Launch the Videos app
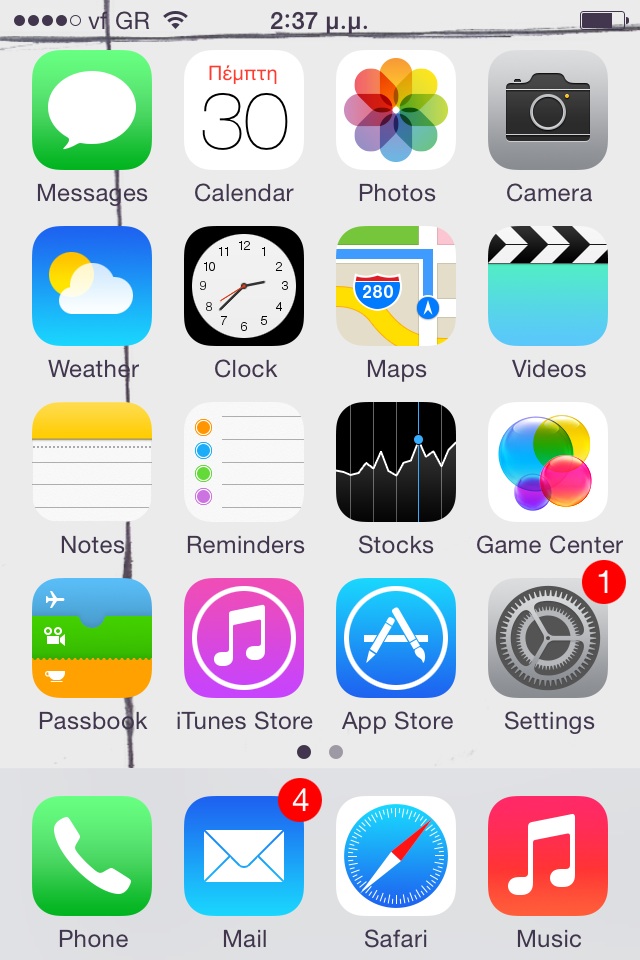Viewport: 640px width, 960px height. (x=548, y=286)
